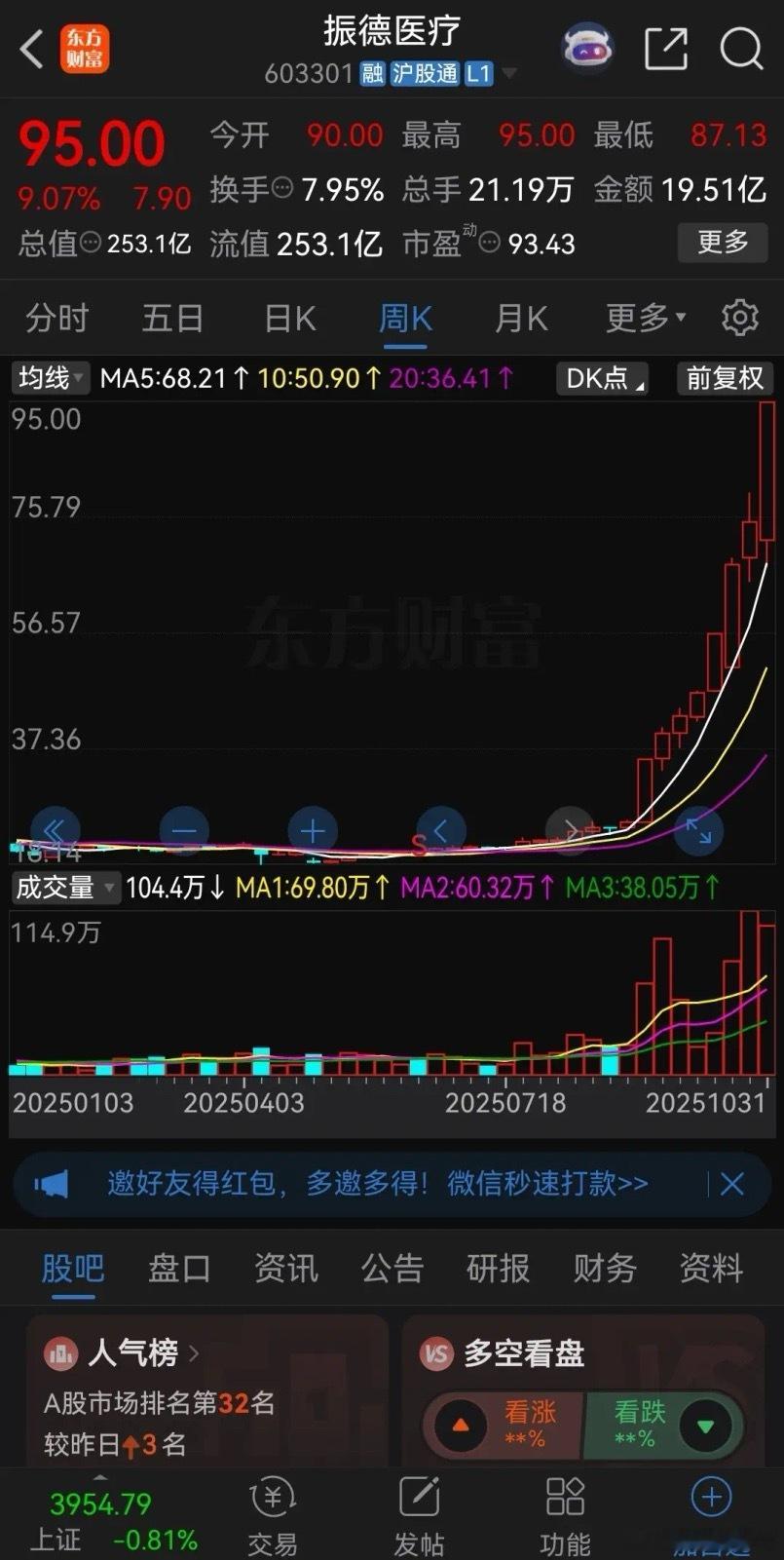Expand the chart to full screen
This screenshot has height=1560, width=784.
click(698, 831)
